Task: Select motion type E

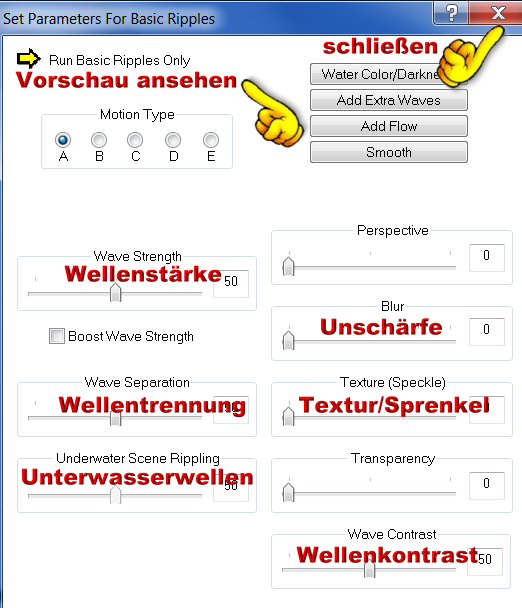Action: pos(211,140)
